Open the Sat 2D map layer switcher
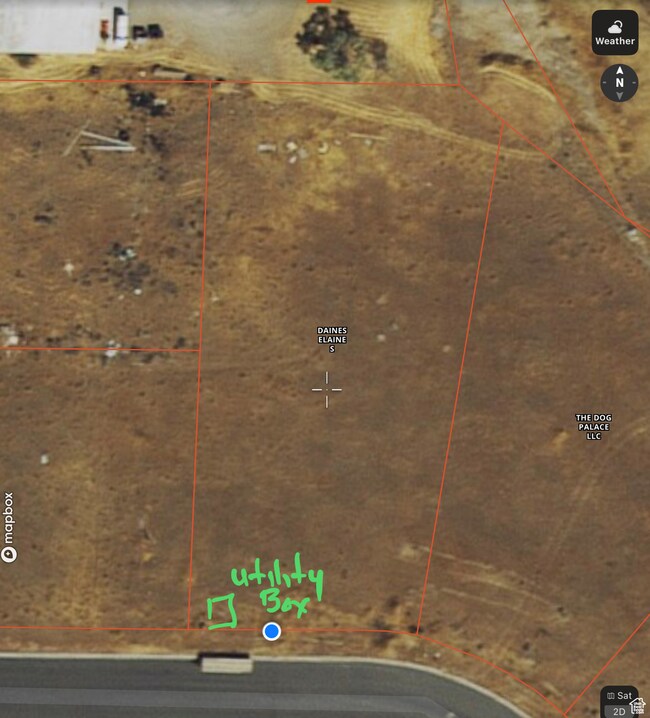 click(619, 702)
